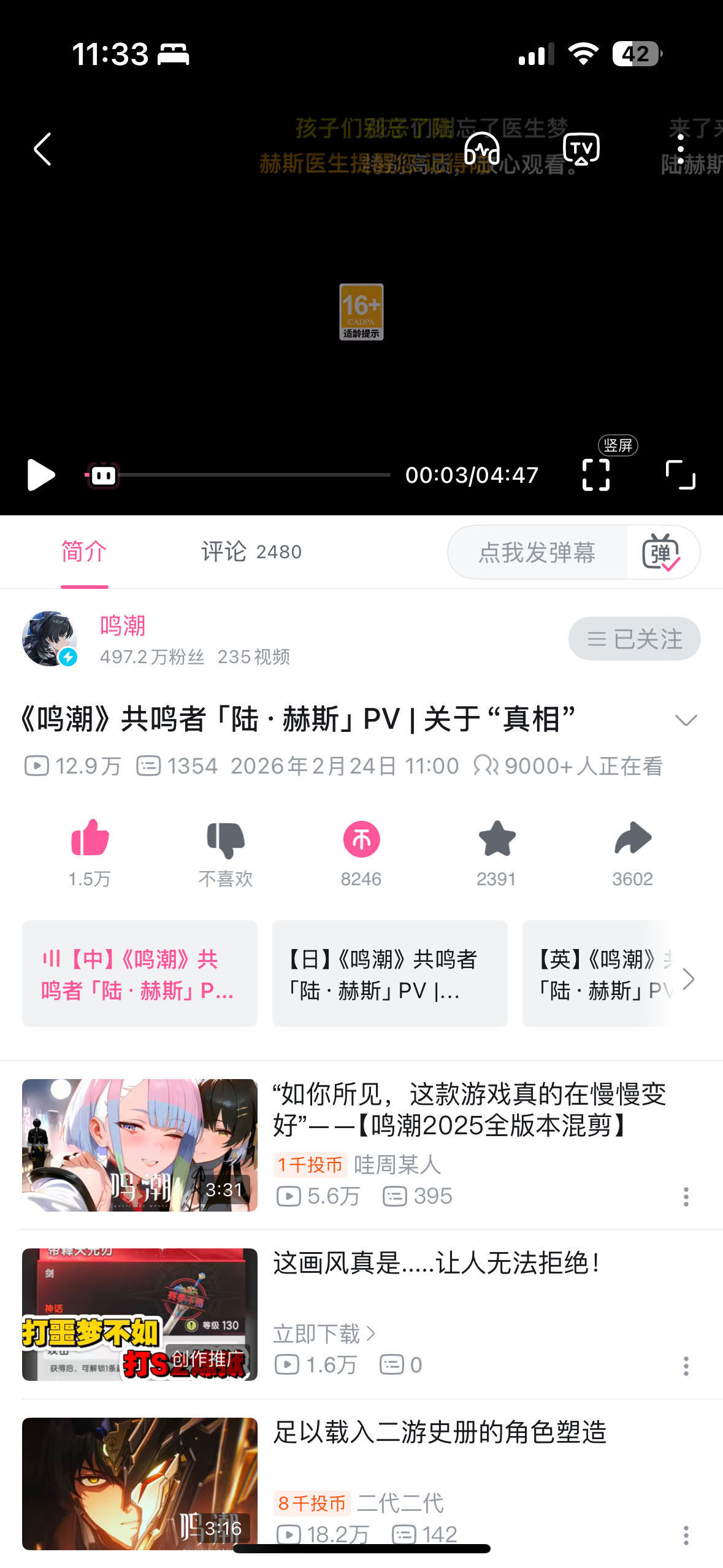Share the video
This screenshot has height=1568, width=723.
pos(632,839)
